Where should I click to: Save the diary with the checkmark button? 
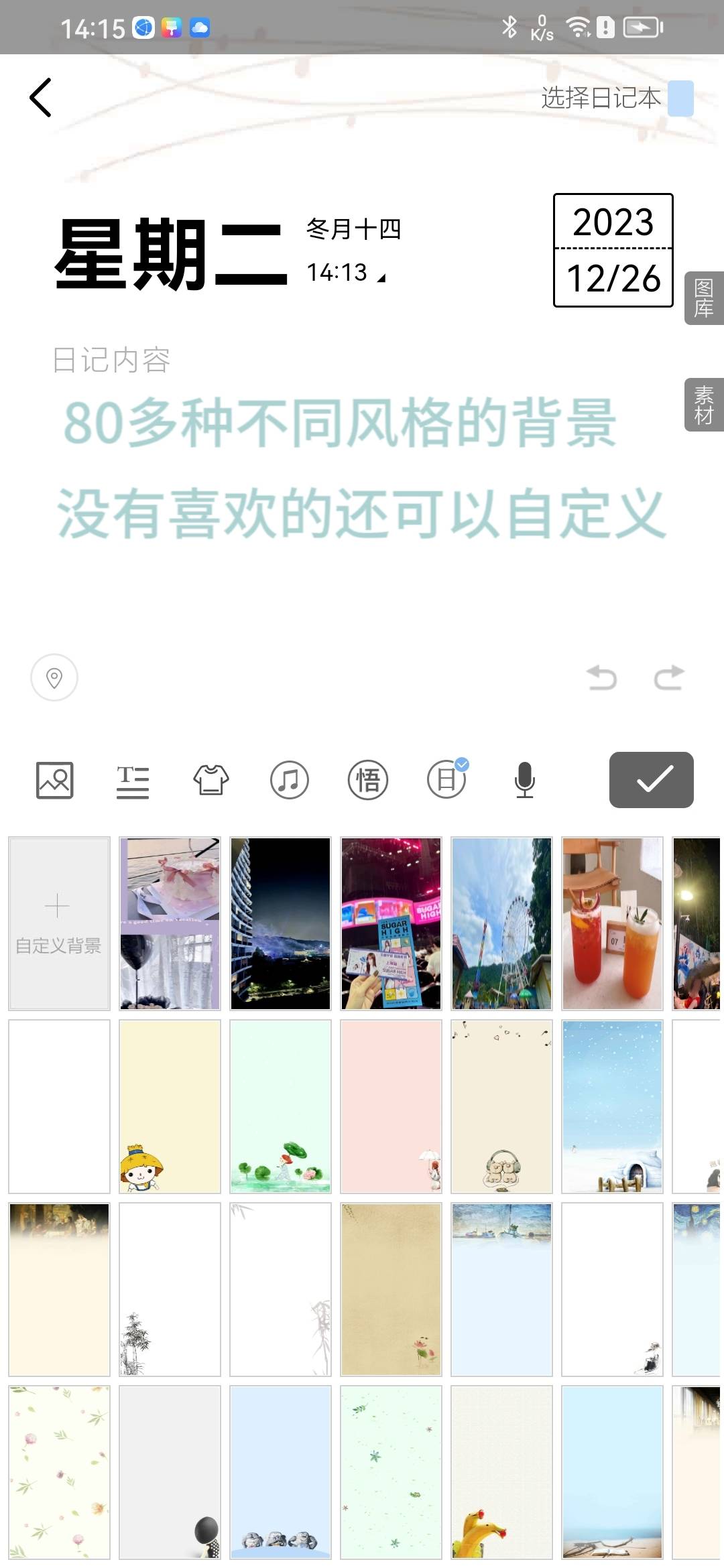(x=650, y=780)
